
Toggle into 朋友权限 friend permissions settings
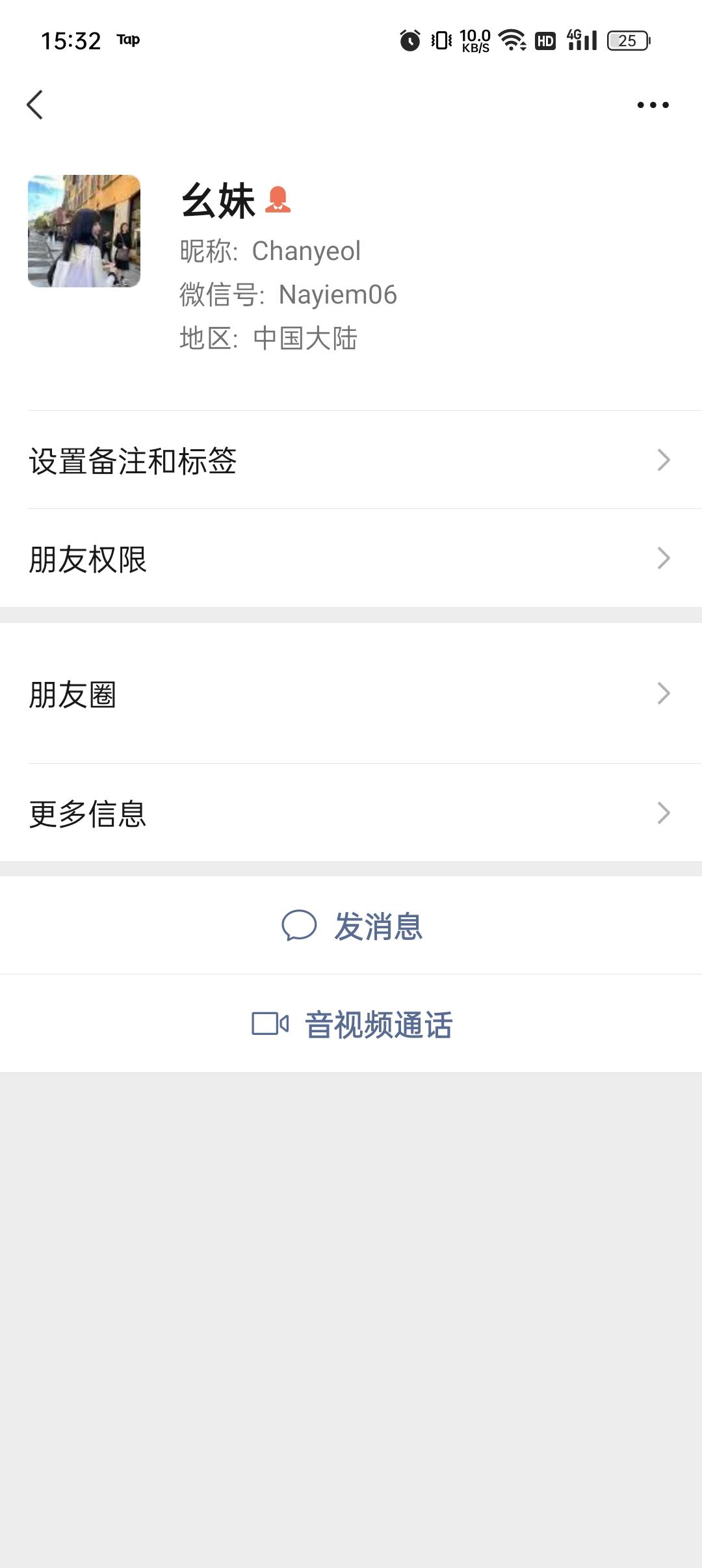pos(351,558)
